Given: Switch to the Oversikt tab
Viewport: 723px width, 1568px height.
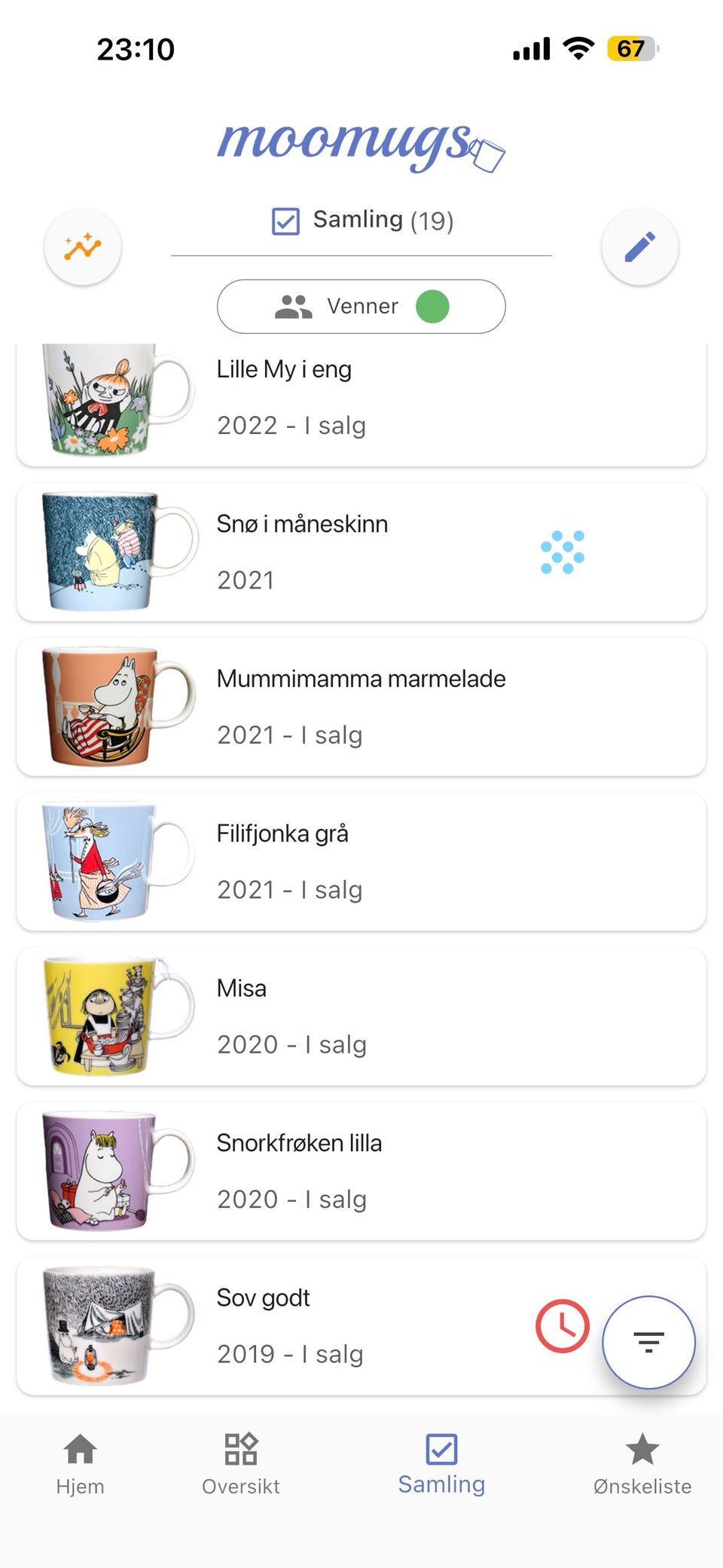Looking at the screenshot, I should (x=241, y=1464).
